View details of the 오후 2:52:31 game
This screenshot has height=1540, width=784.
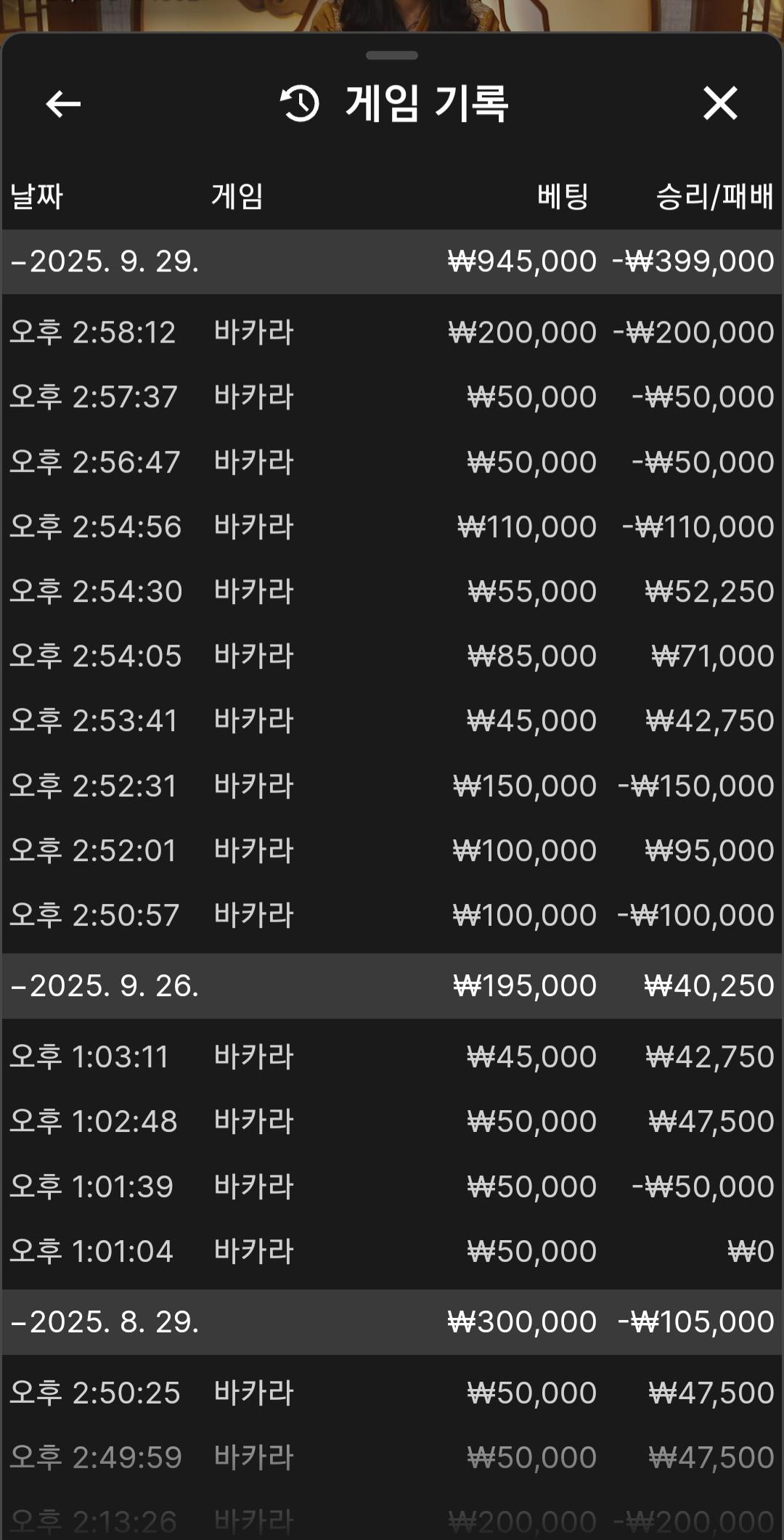pyautogui.click(x=392, y=786)
